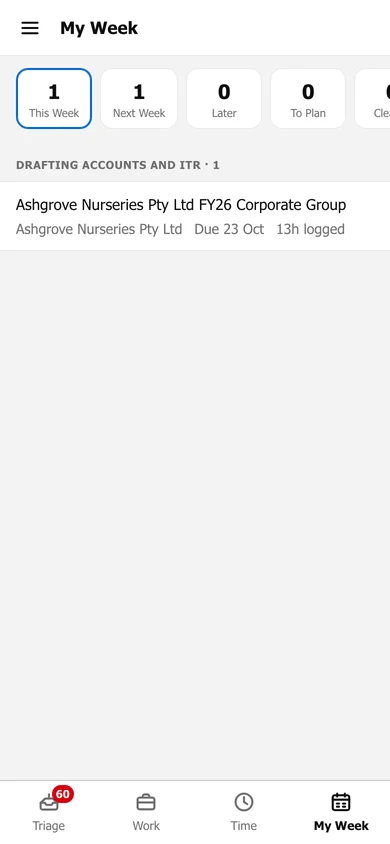Go to the Triage tab

click(49, 812)
